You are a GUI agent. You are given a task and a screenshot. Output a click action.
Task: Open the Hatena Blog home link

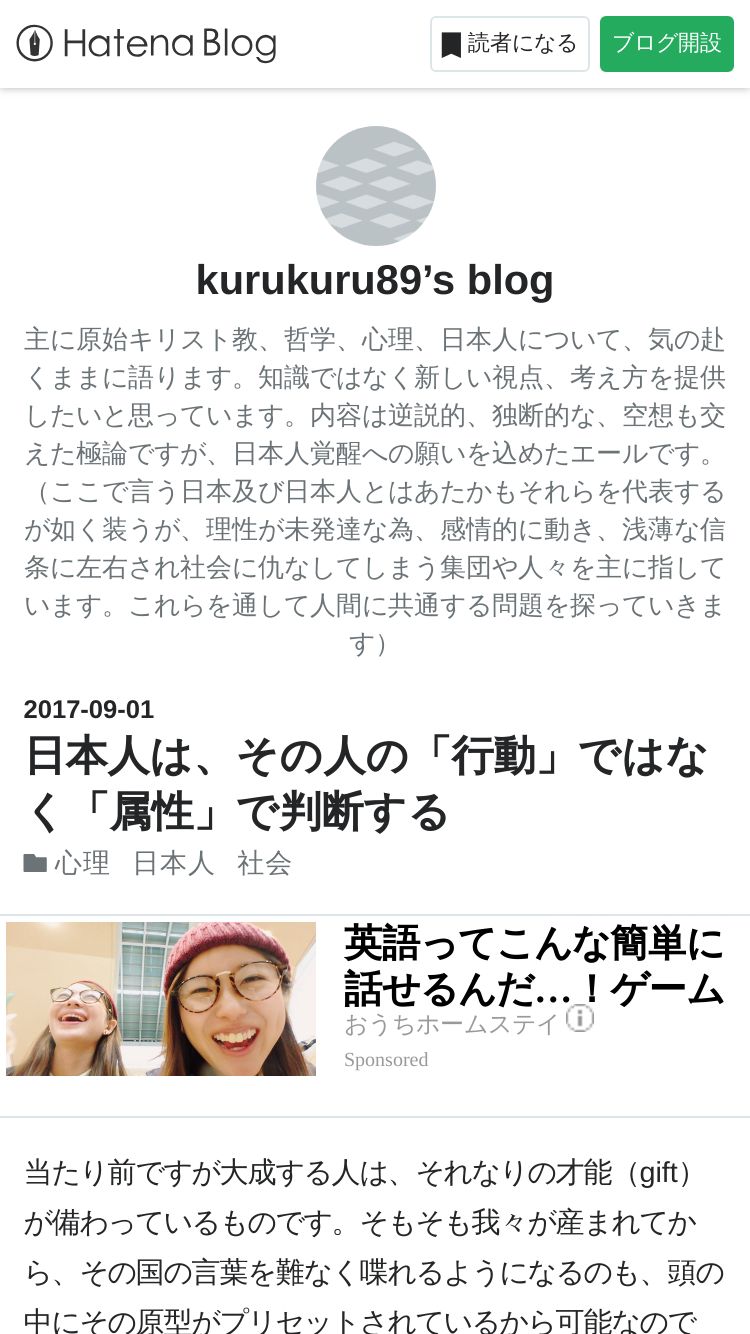[146, 44]
